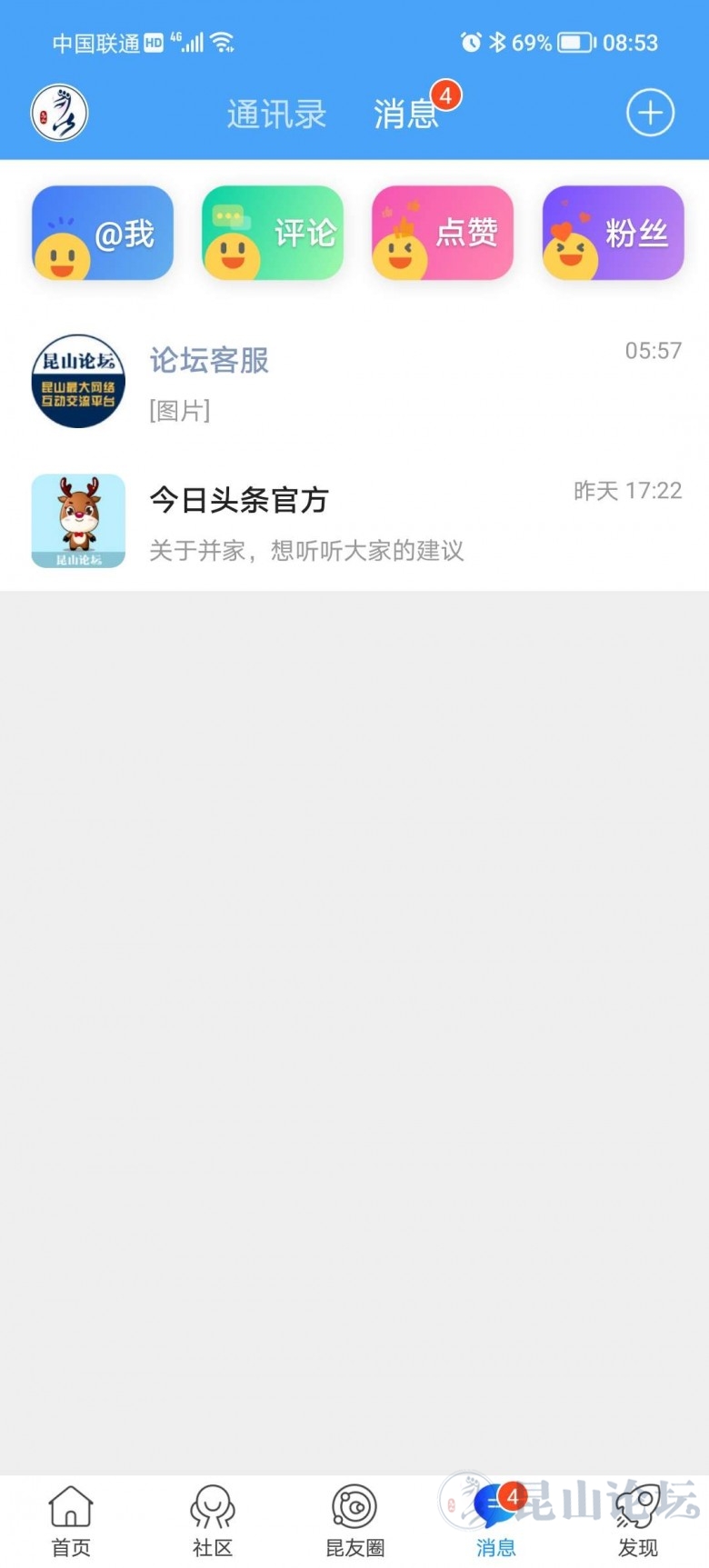Go to the 首页 home tab
The height and width of the screenshot is (1568, 709).
click(x=71, y=1521)
